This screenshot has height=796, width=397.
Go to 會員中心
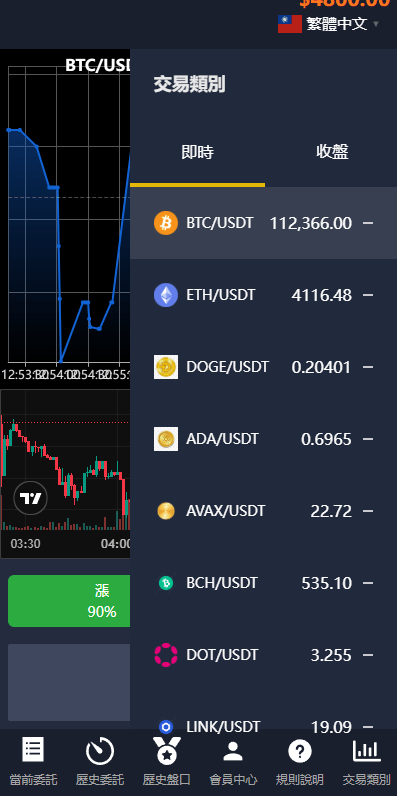(233, 761)
